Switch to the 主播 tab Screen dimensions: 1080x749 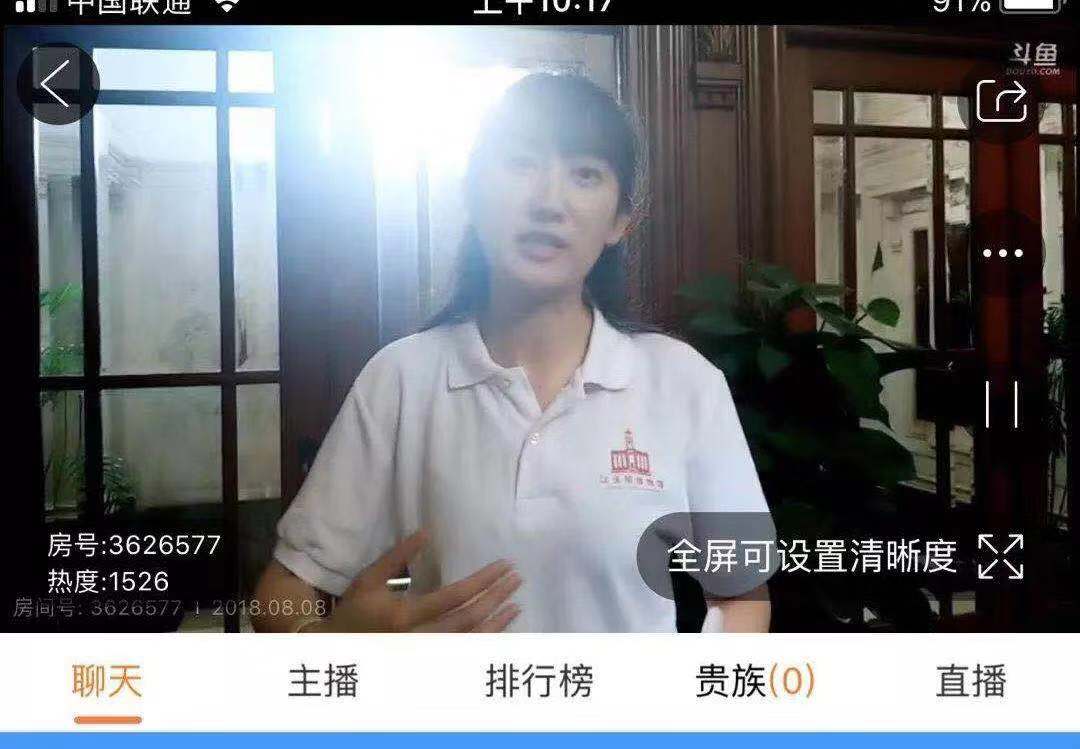pos(323,682)
